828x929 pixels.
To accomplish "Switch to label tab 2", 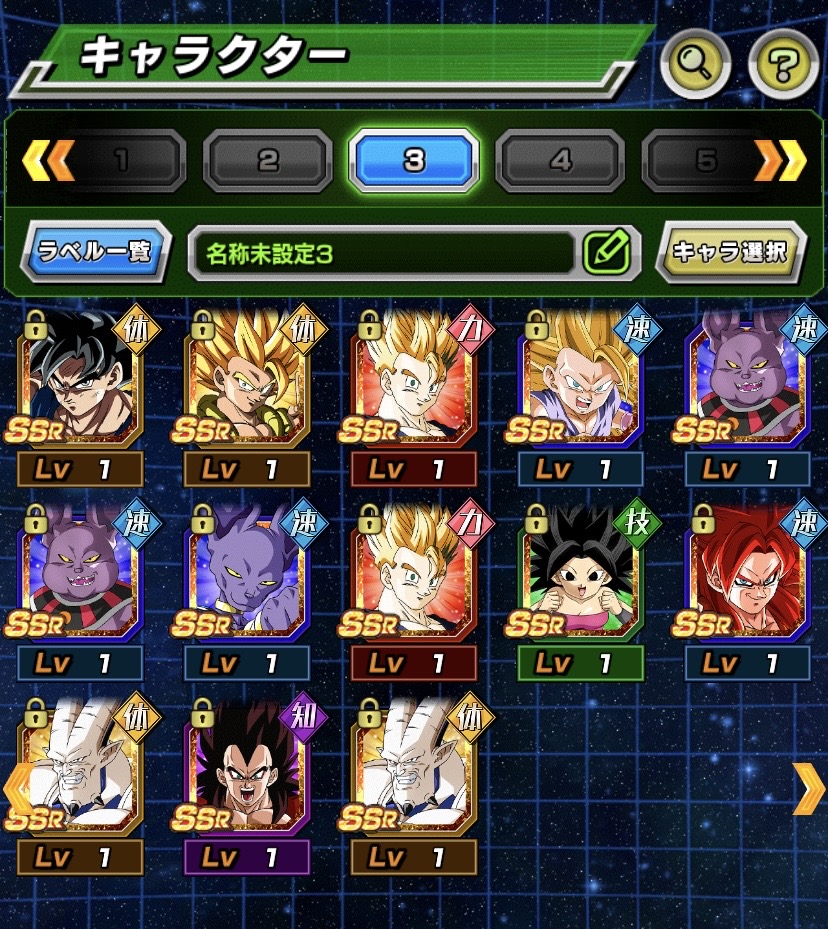I will pos(267,160).
